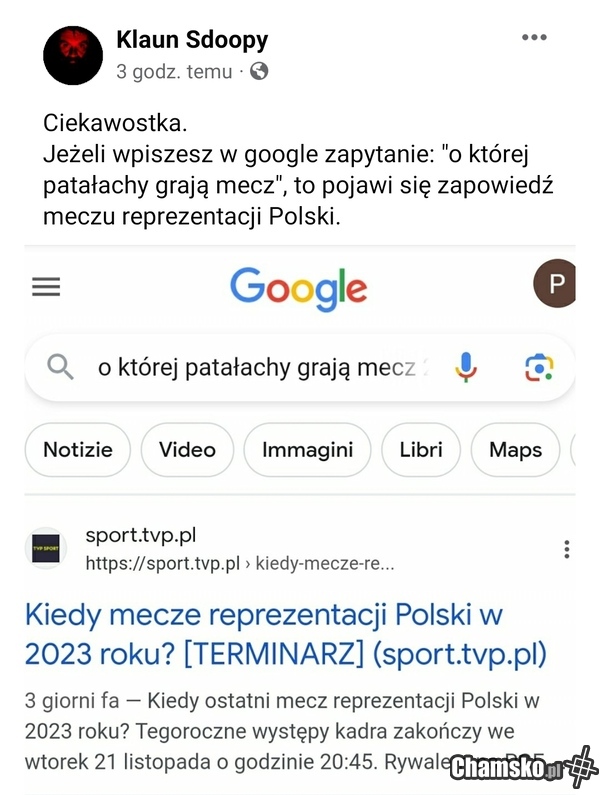Open the post's three-dot options menu

tap(534, 38)
